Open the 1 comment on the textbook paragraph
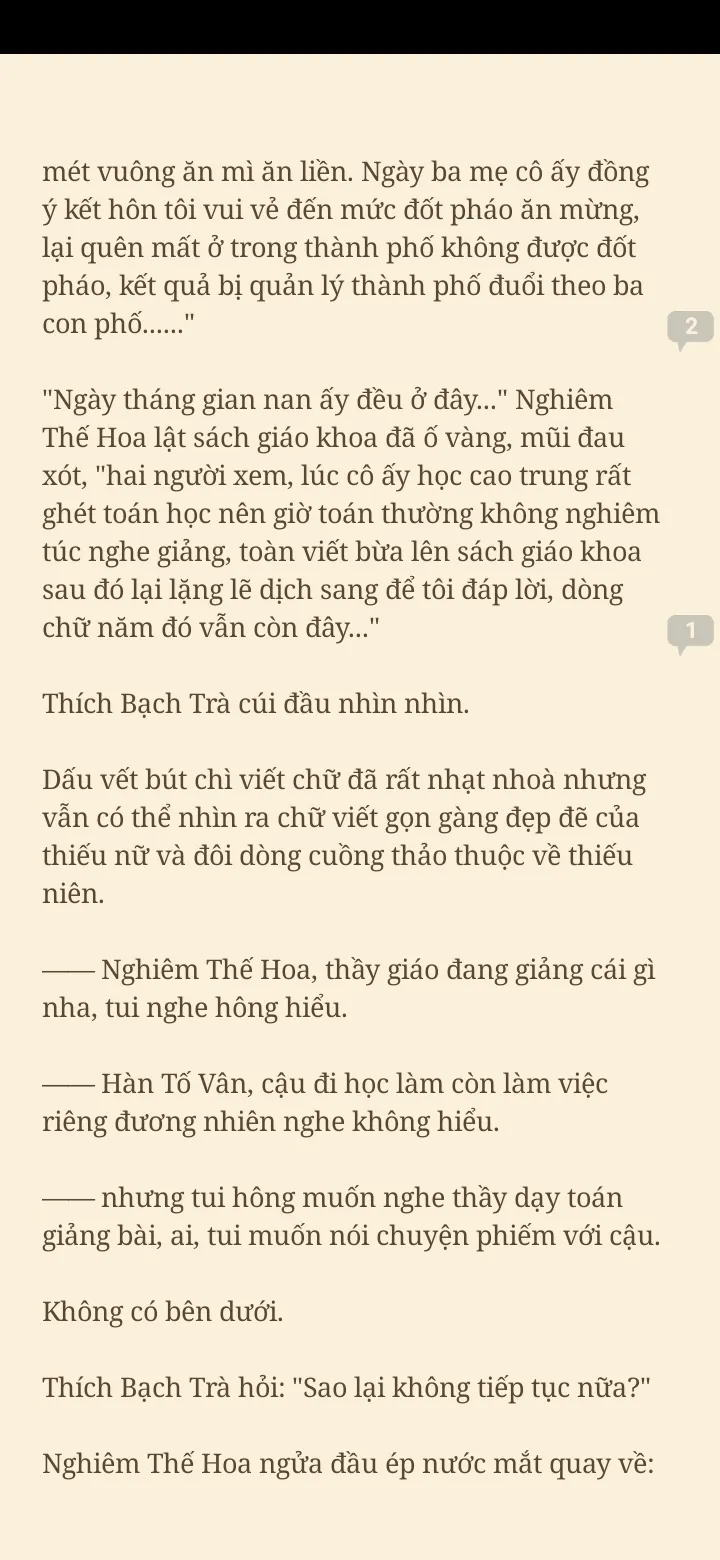720x1560 pixels. click(691, 632)
